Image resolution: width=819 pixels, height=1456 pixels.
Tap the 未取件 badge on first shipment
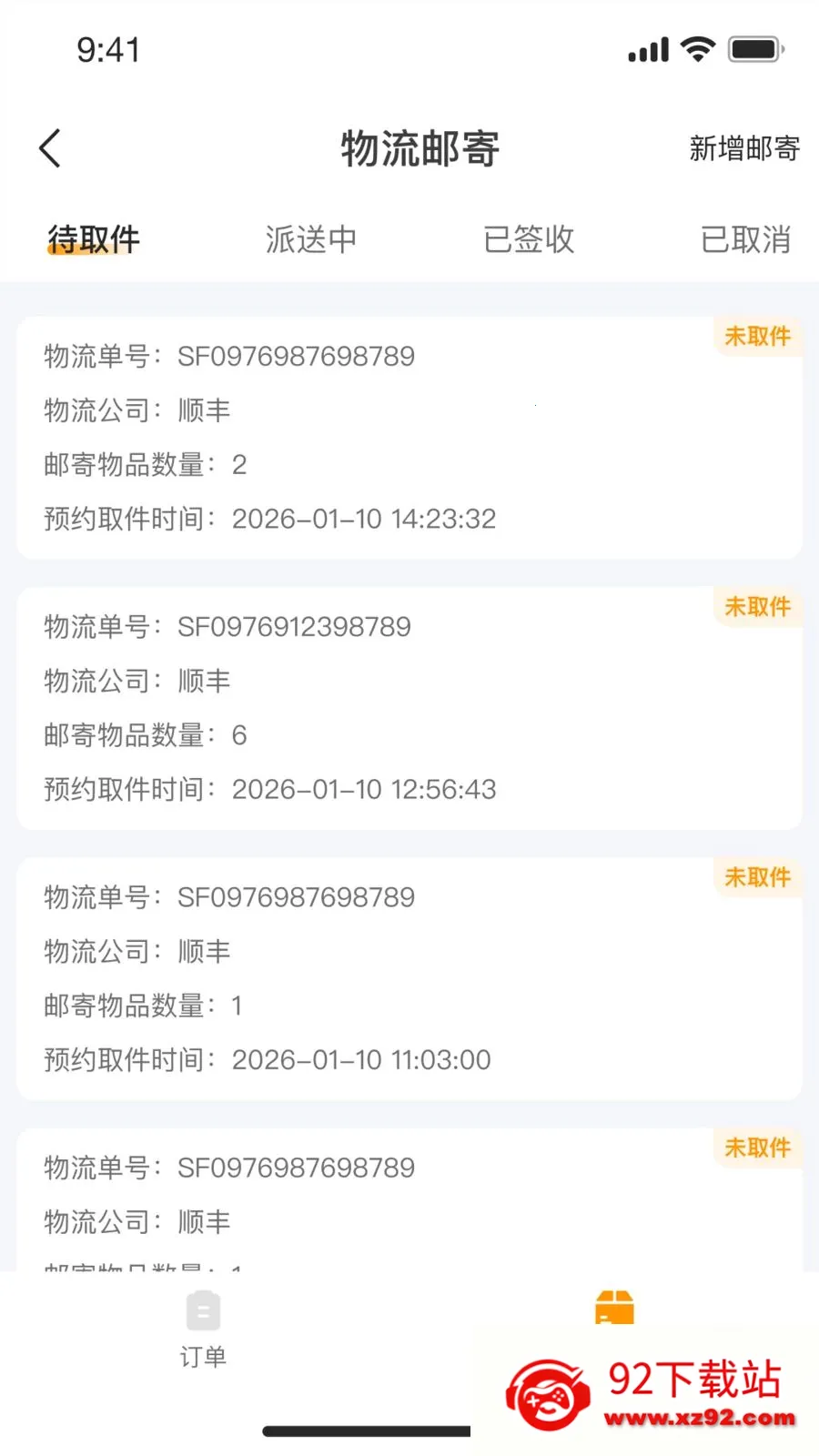pyautogui.click(x=757, y=337)
